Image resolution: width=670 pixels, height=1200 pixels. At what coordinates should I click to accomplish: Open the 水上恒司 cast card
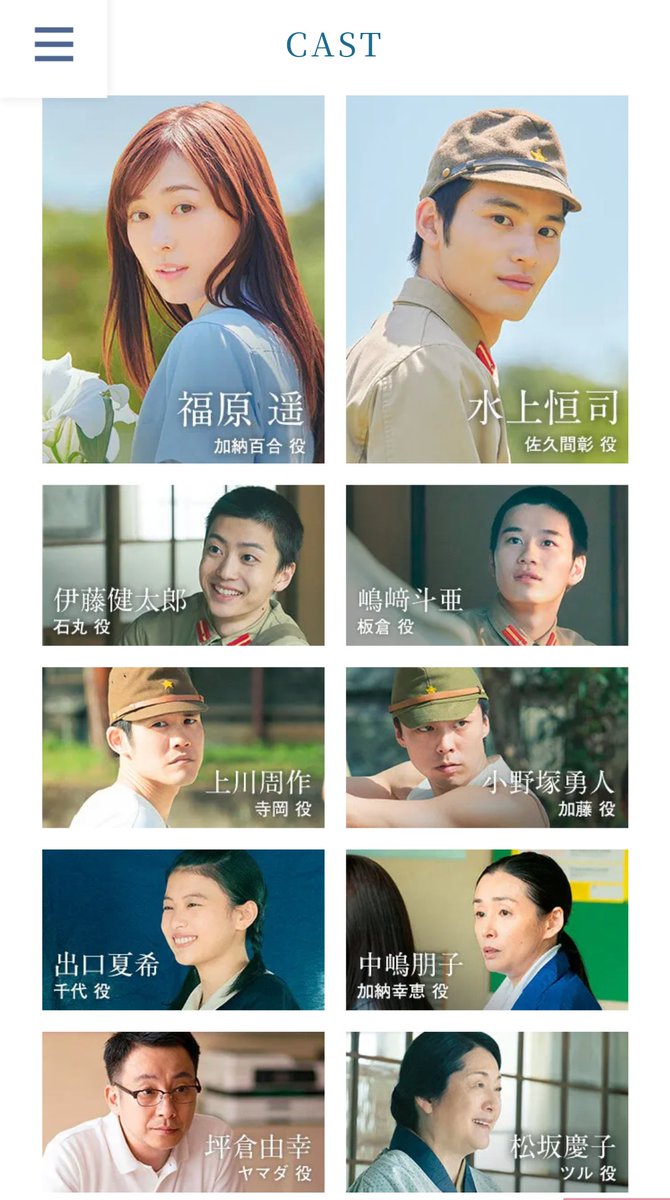[487, 279]
